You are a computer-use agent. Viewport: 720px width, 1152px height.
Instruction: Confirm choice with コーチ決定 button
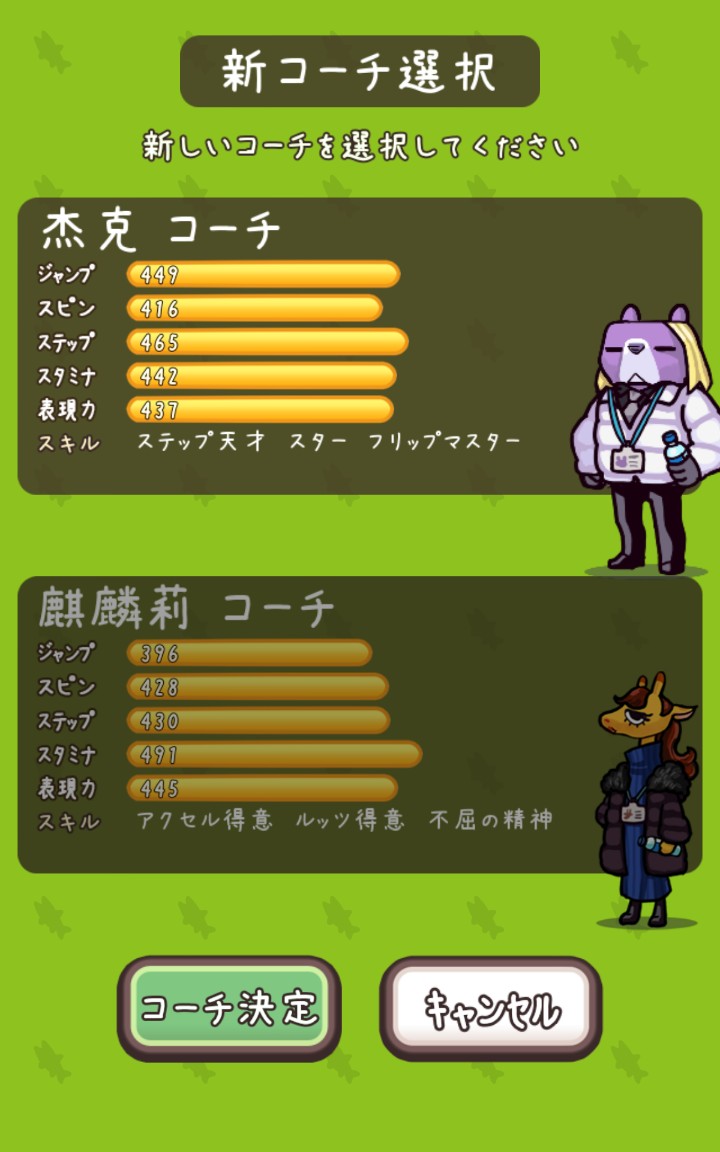click(230, 1008)
